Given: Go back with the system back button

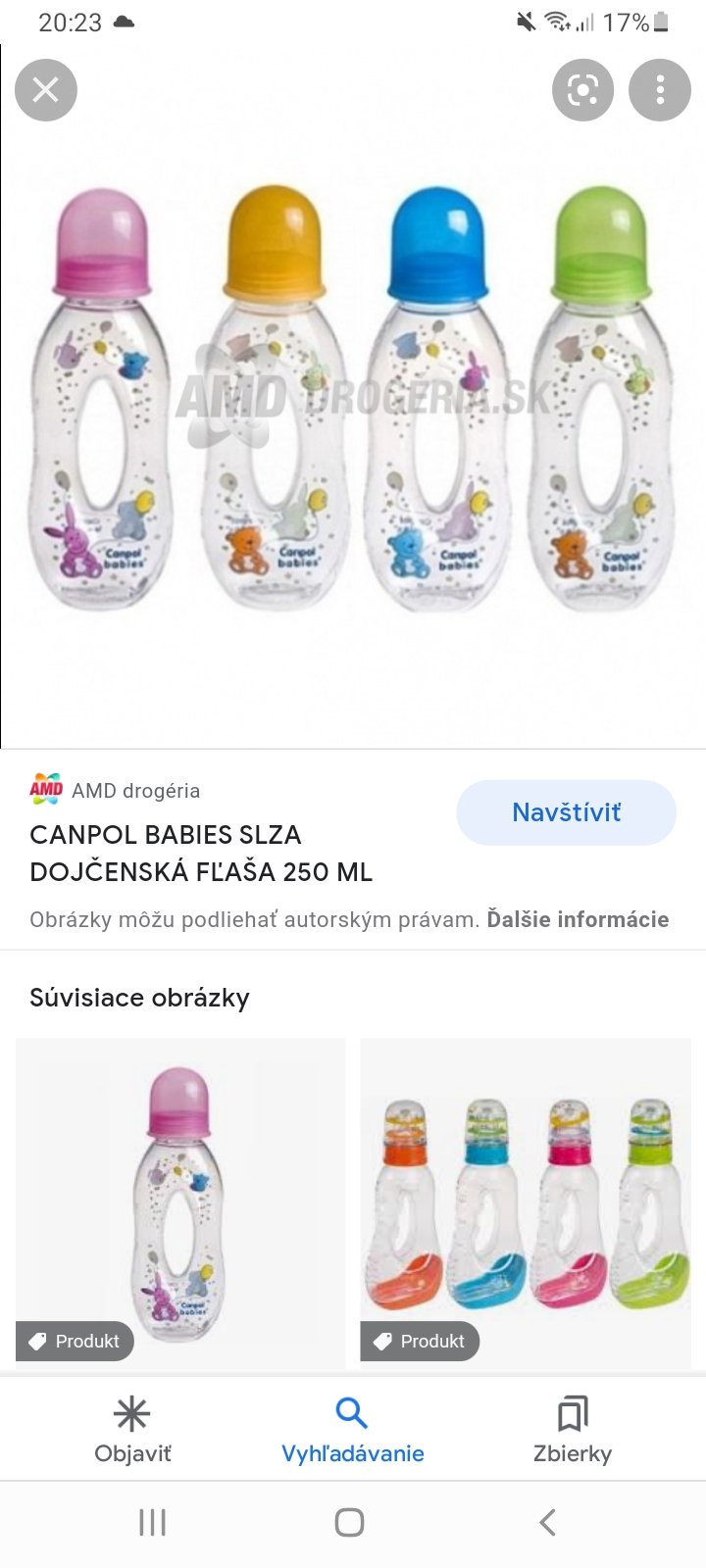Looking at the screenshot, I should 548,1522.
